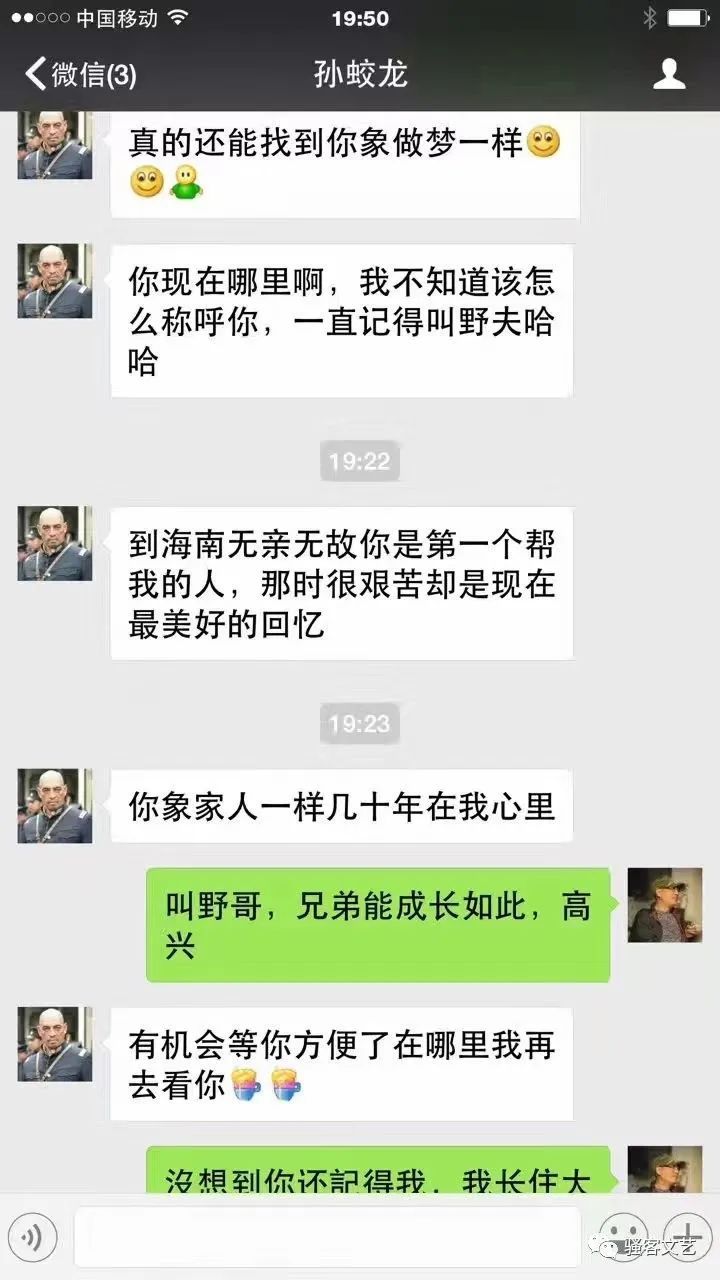The height and width of the screenshot is (1280, 720).
Task: Go back to the 微信 chat list
Action: pyautogui.click(x=80, y=75)
